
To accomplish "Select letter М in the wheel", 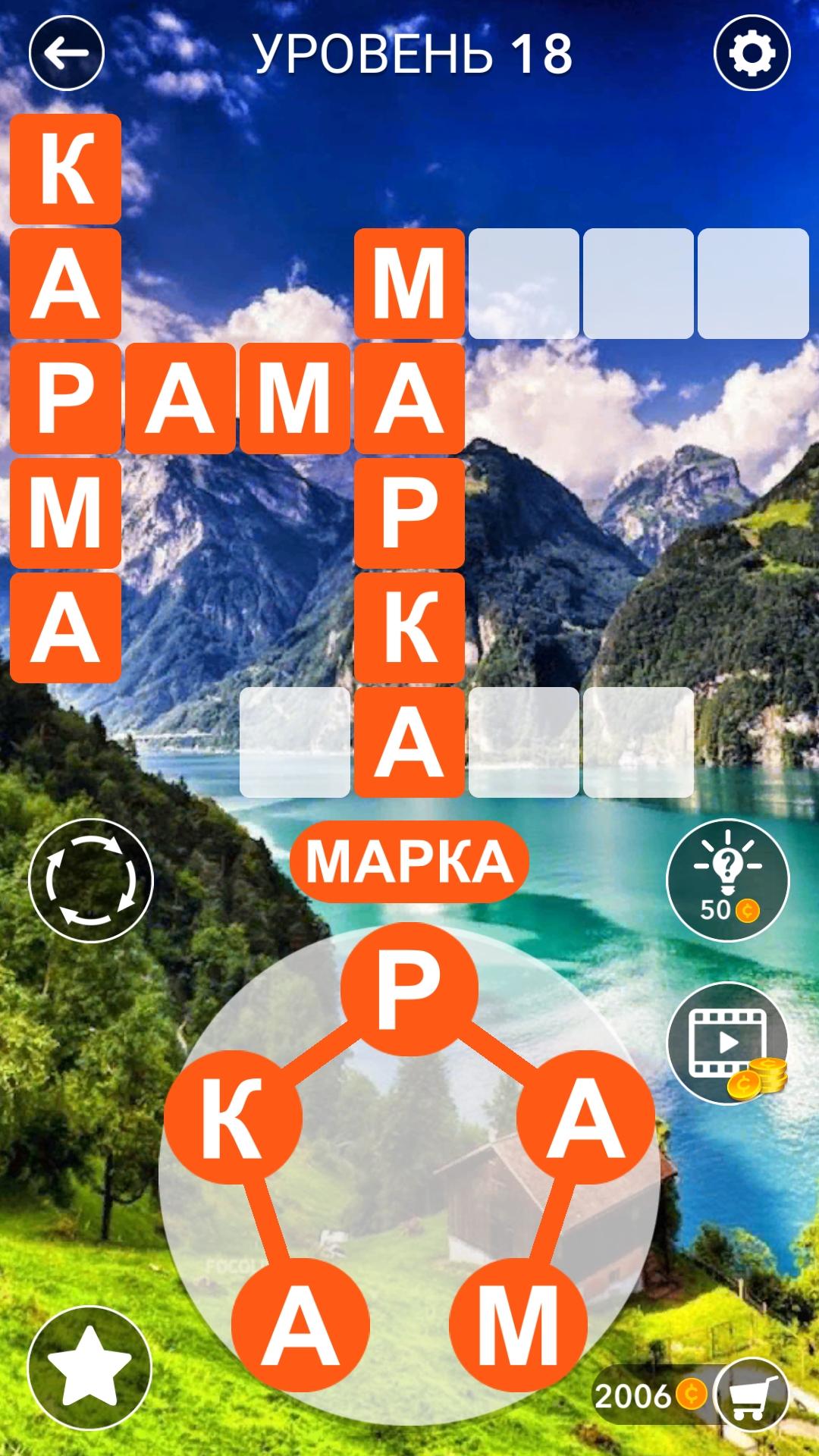I will pos(519,1326).
